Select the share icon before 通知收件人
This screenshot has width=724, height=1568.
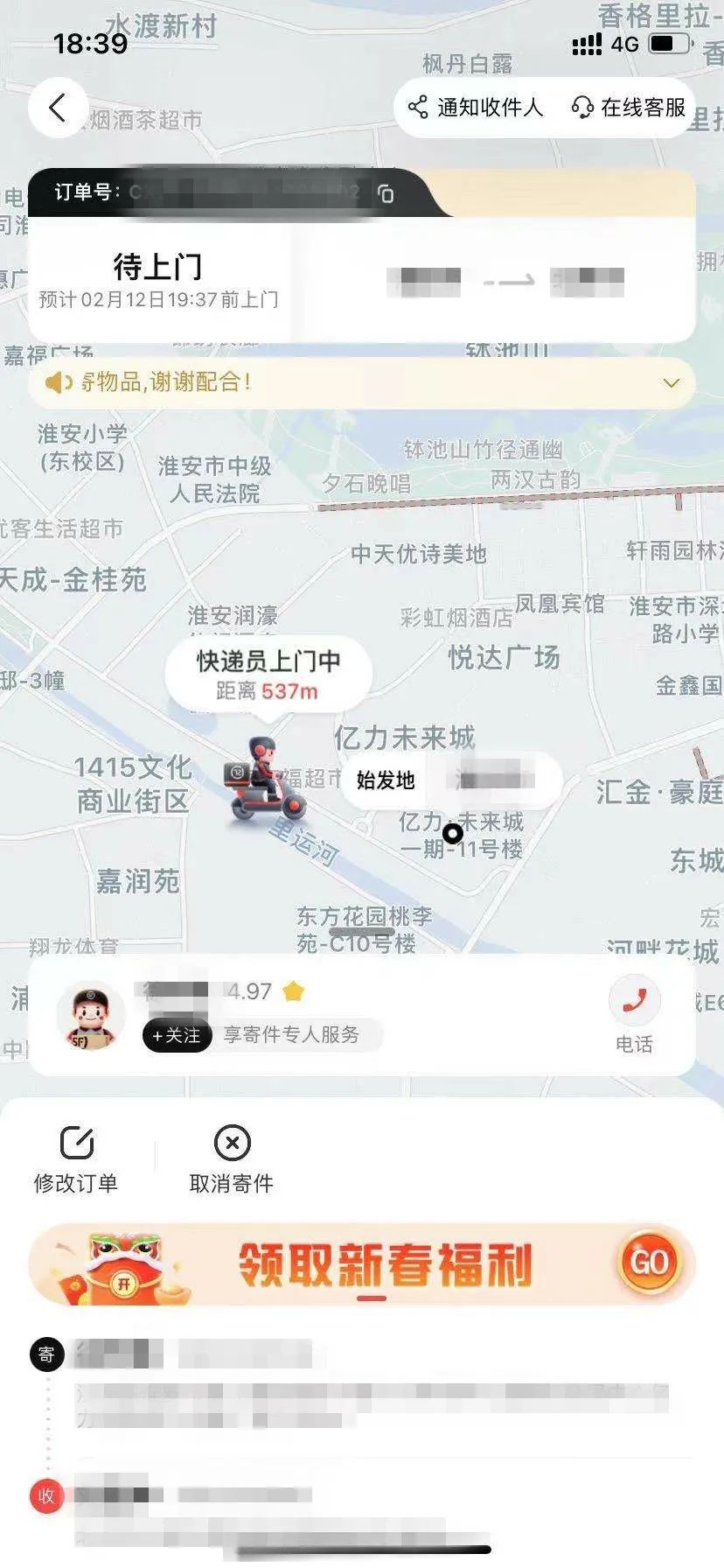(417, 108)
